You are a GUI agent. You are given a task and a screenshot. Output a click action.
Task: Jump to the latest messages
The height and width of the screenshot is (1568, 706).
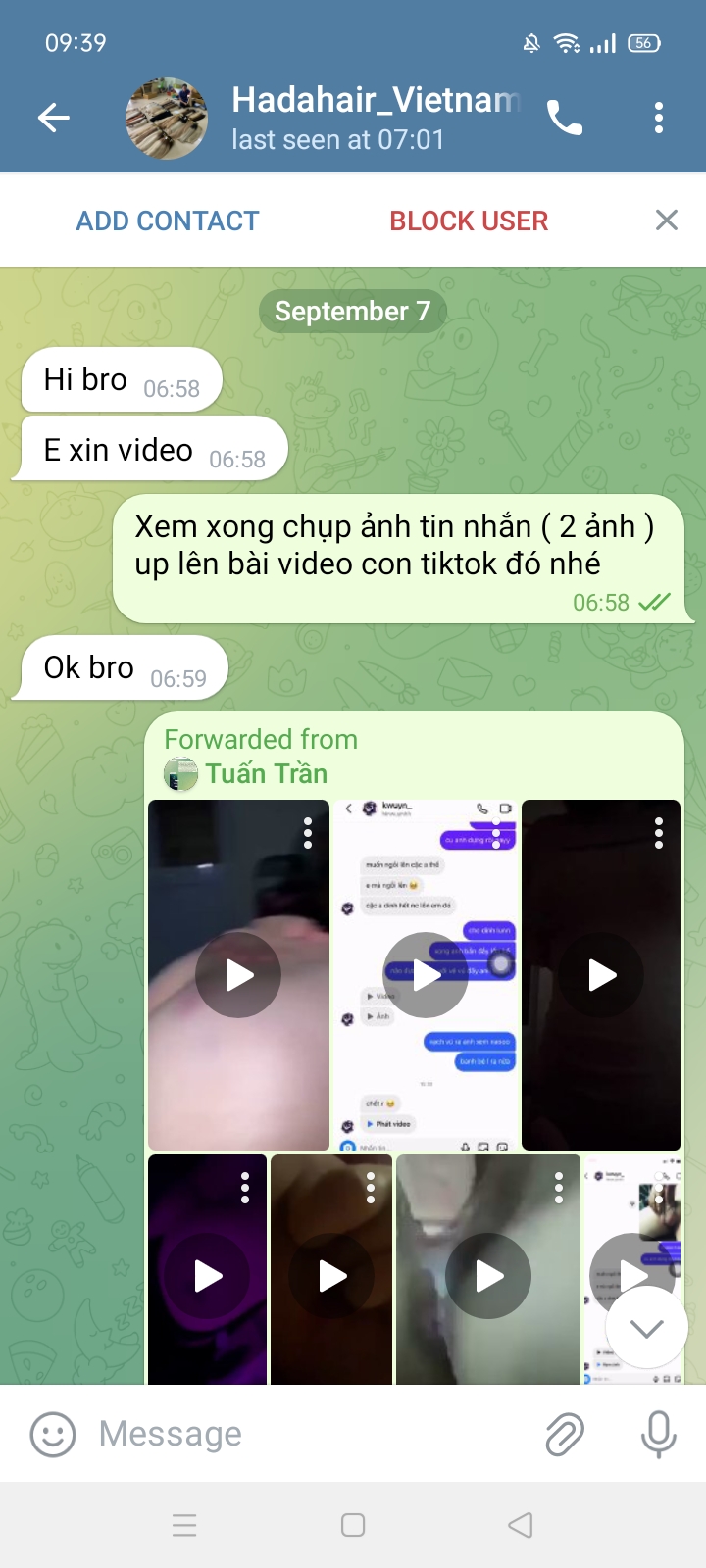point(646,1328)
